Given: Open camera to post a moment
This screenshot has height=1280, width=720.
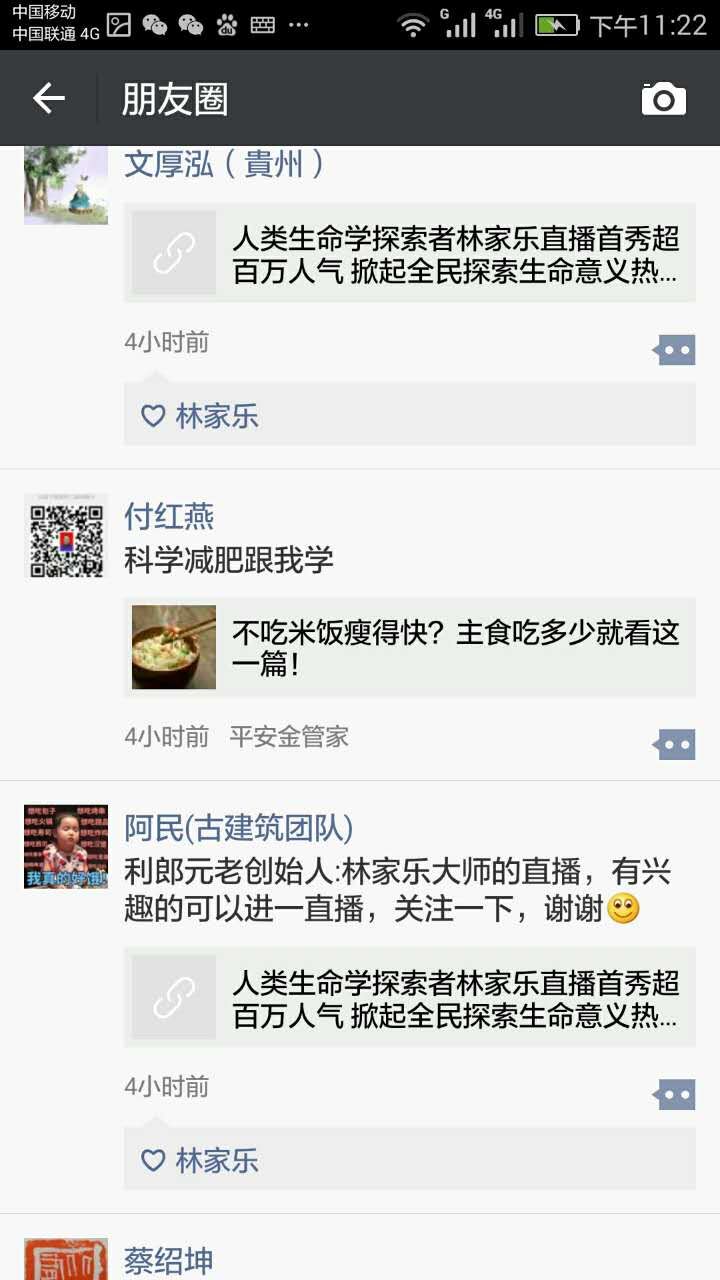Looking at the screenshot, I should 663,99.
